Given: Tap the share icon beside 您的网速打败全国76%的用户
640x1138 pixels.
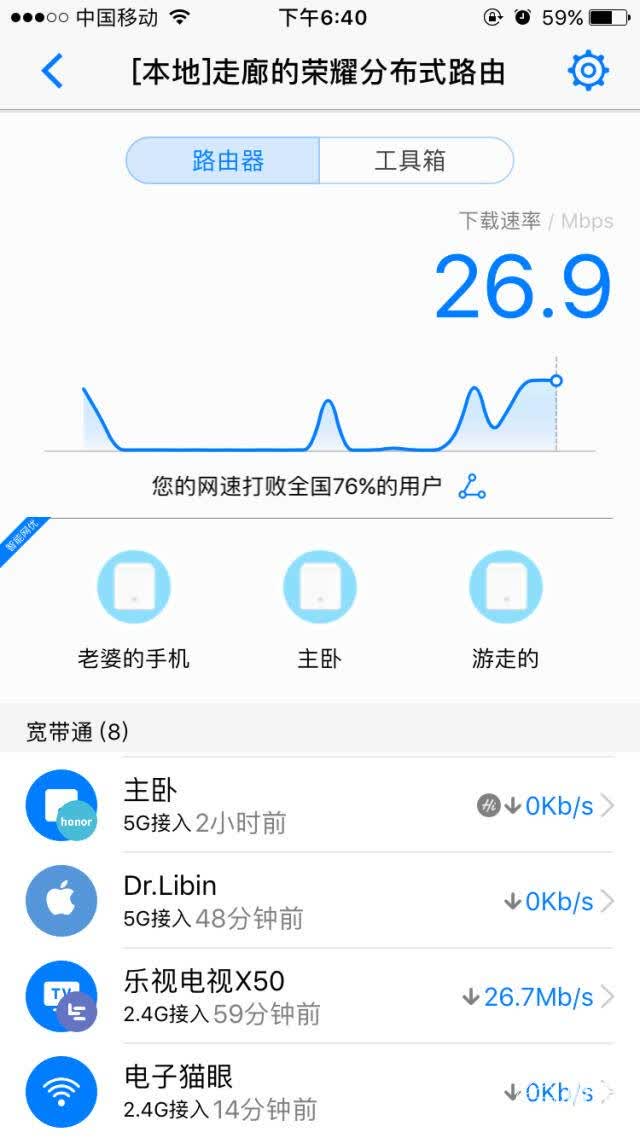Looking at the screenshot, I should [472, 486].
